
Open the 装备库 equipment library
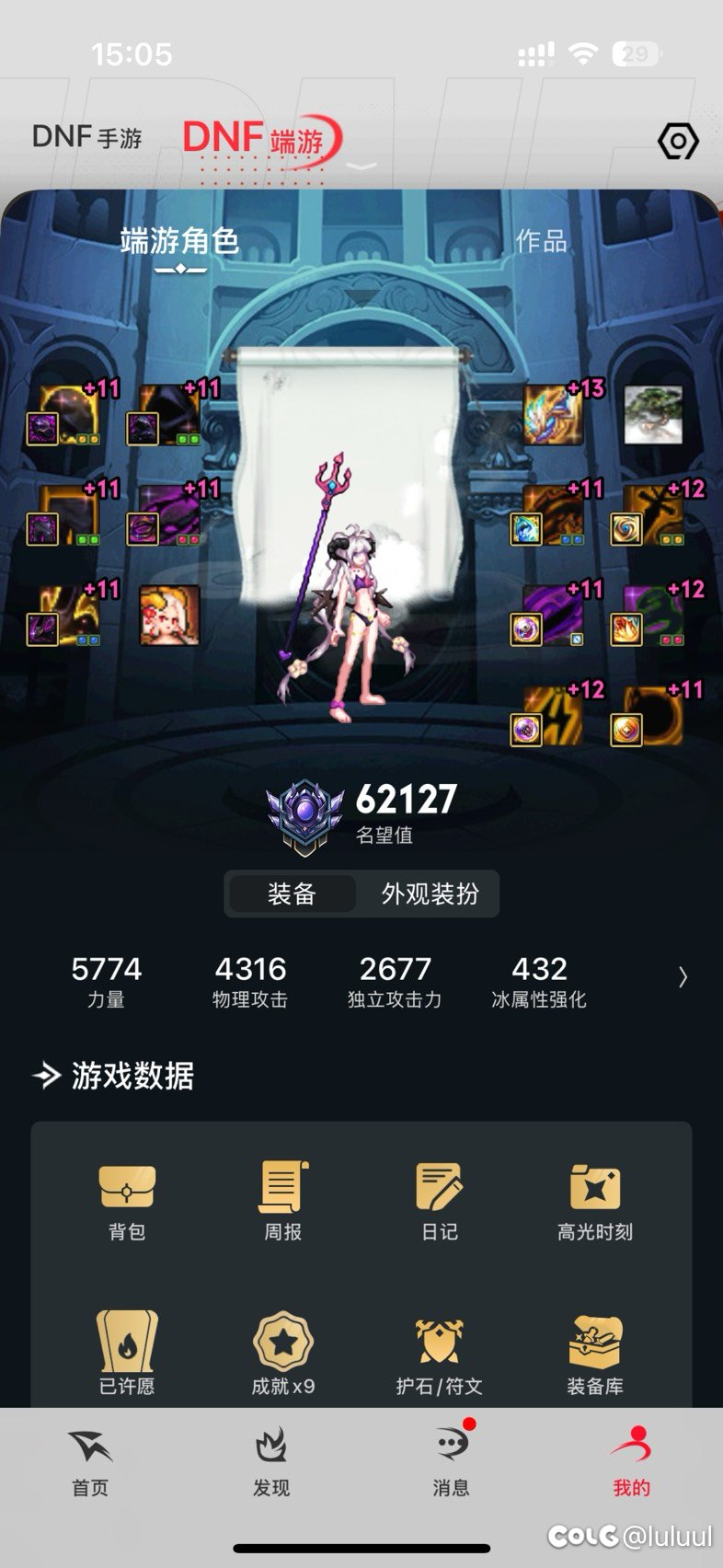tap(595, 1355)
